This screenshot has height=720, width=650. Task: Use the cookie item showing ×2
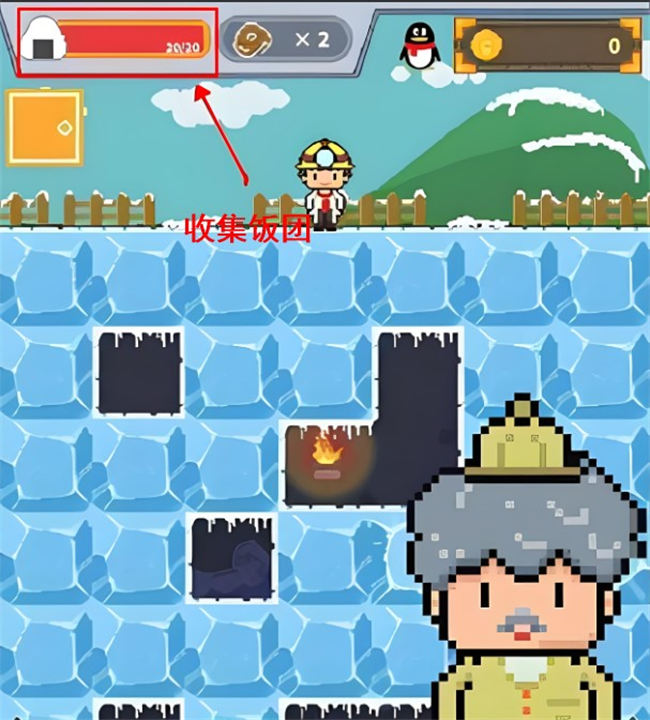coord(285,41)
